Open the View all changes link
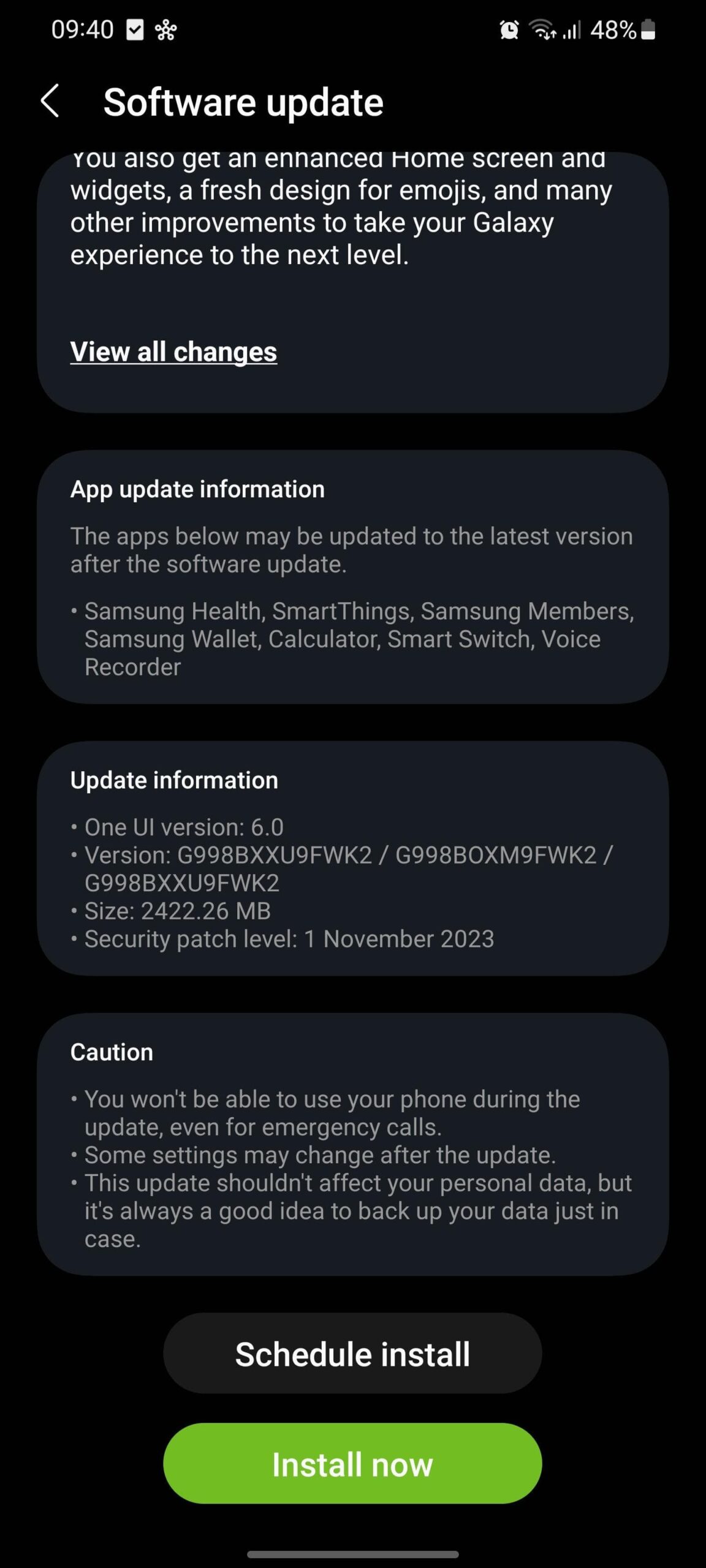 pyautogui.click(x=173, y=352)
